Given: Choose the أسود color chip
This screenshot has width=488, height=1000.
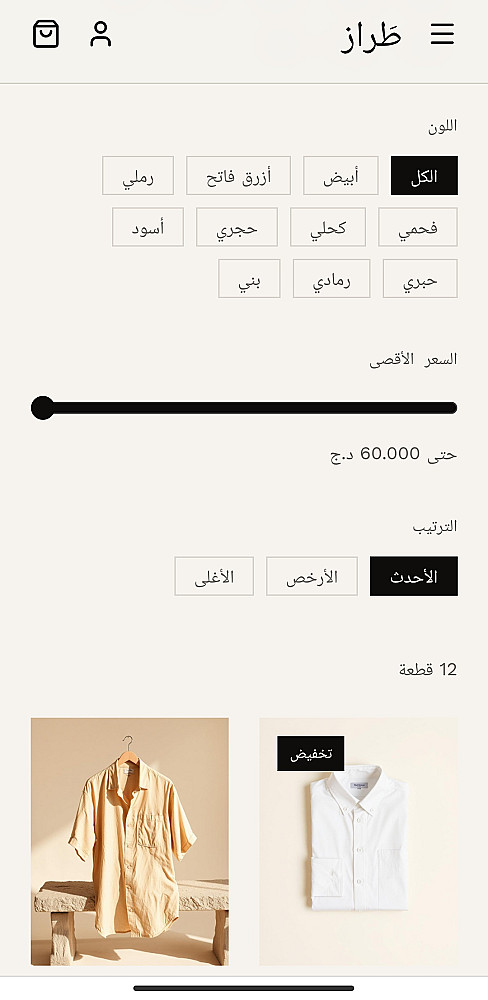Looking at the screenshot, I should coord(148,227).
